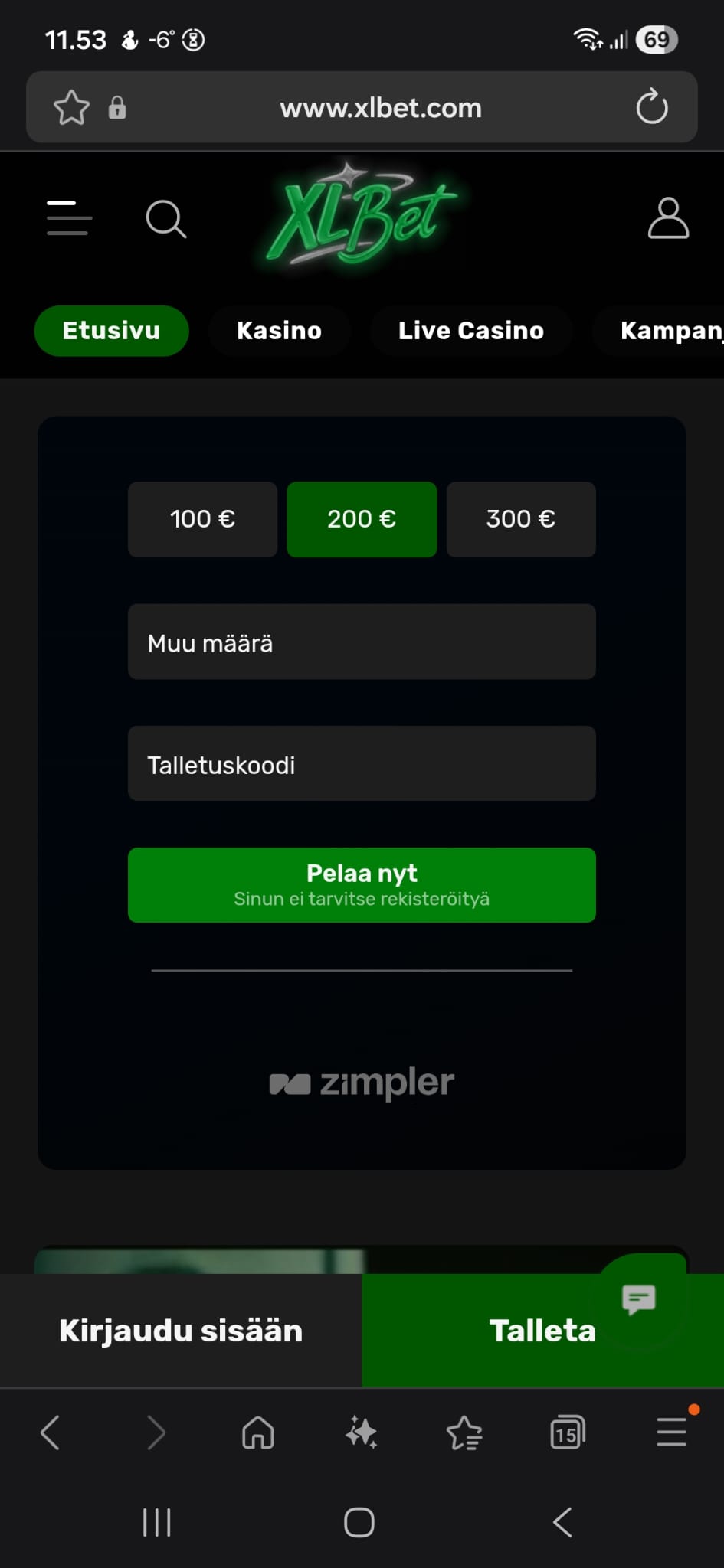Image resolution: width=724 pixels, height=1568 pixels.
Task: Select the 100 € deposit amount
Action: 201,519
